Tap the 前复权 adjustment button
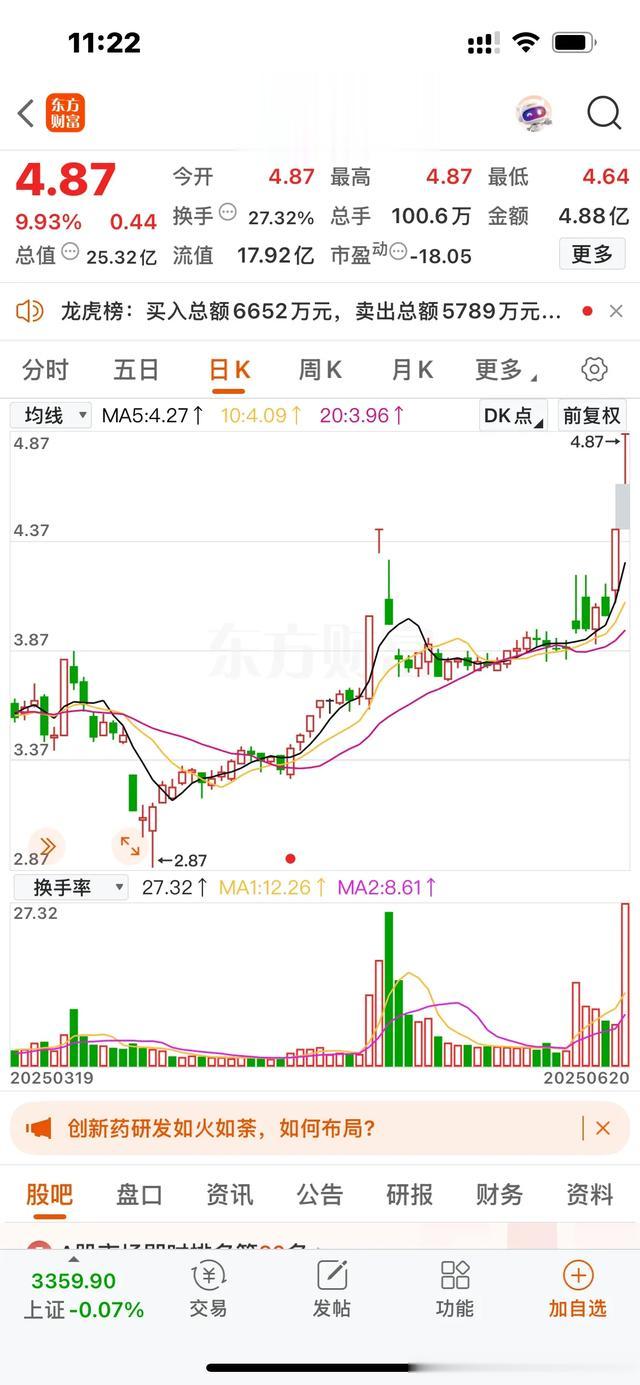 592,415
